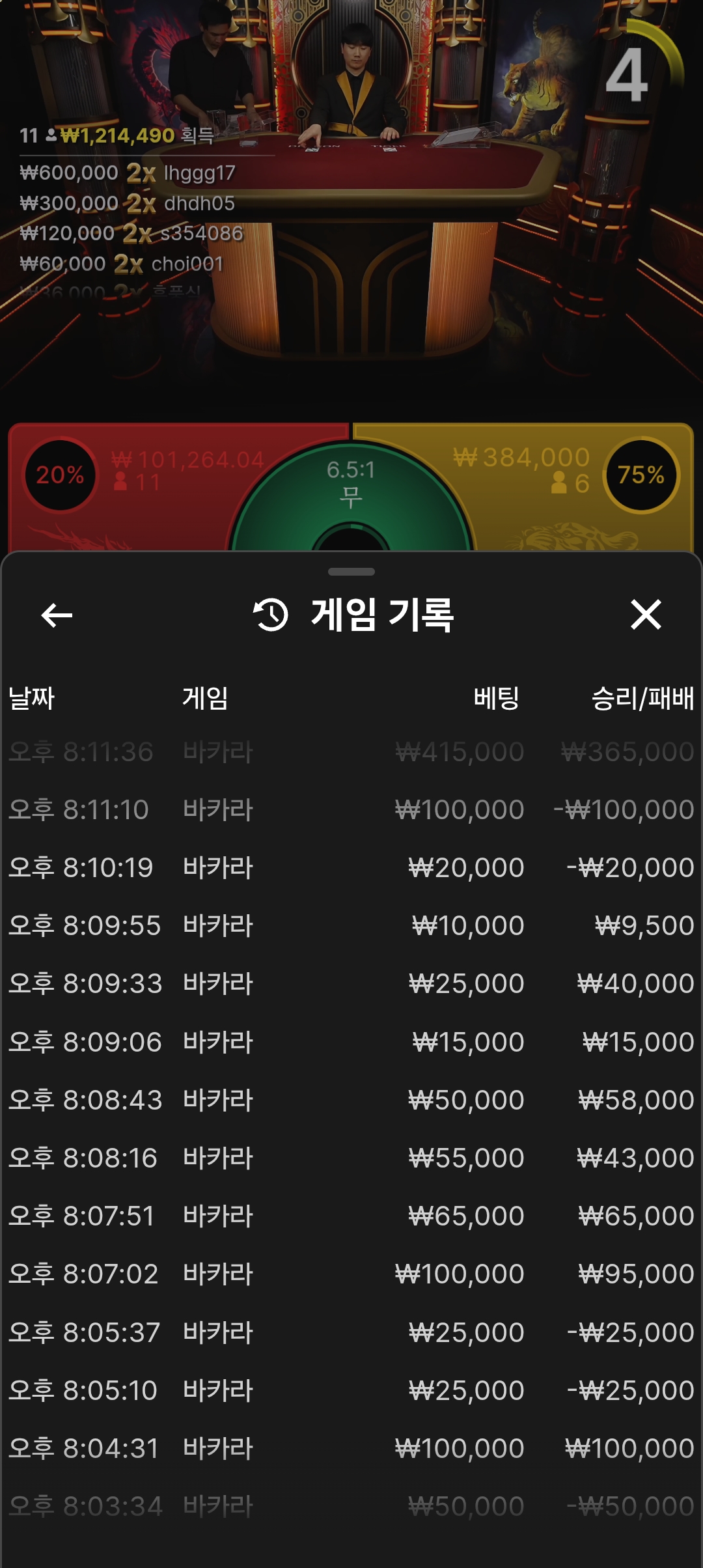This screenshot has height=1568, width=703.
Task: Open the 8:07:51 game record
Action: [351, 1216]
